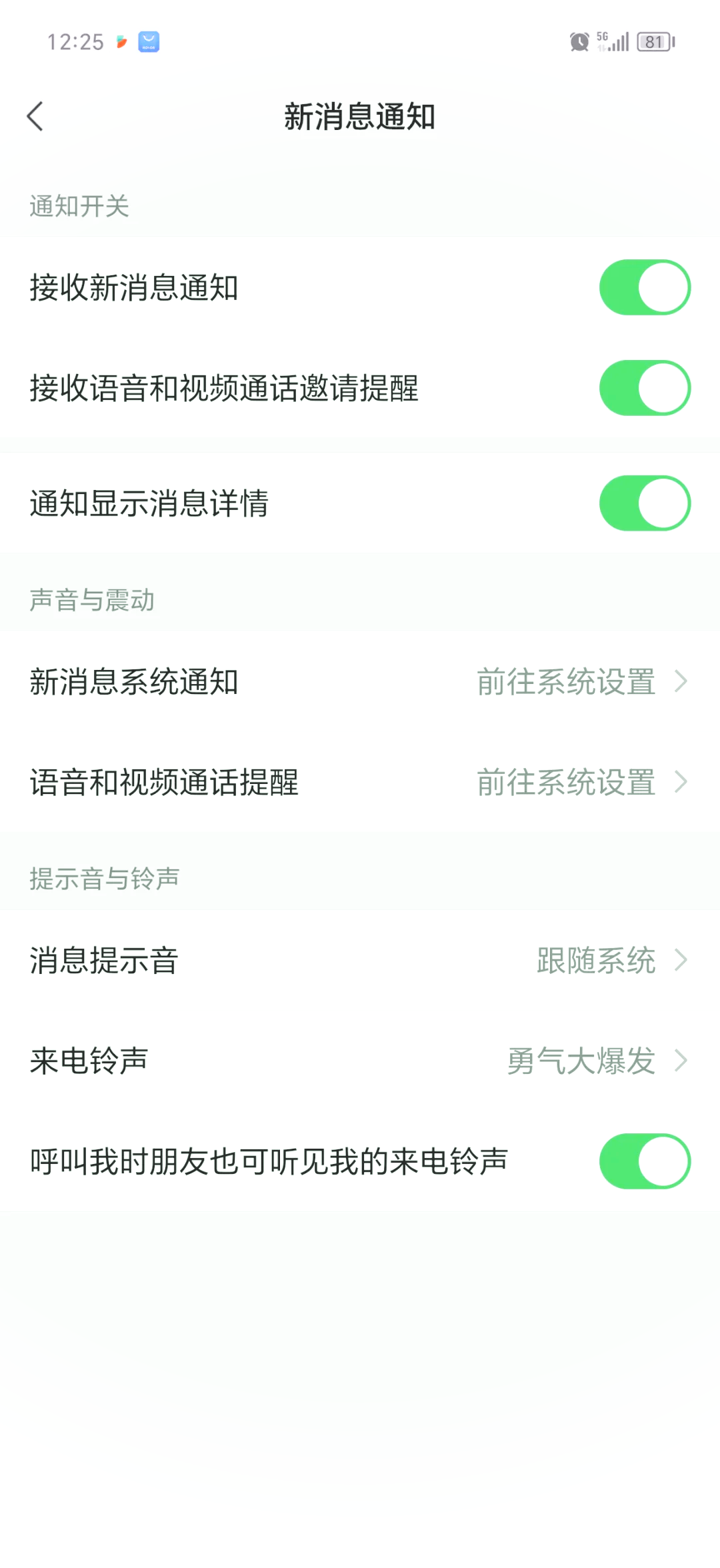The image size is (720, 1568).
Task: Click 前往系统设置 next to 语音和视频通话提醒
Action: (566, 782)
